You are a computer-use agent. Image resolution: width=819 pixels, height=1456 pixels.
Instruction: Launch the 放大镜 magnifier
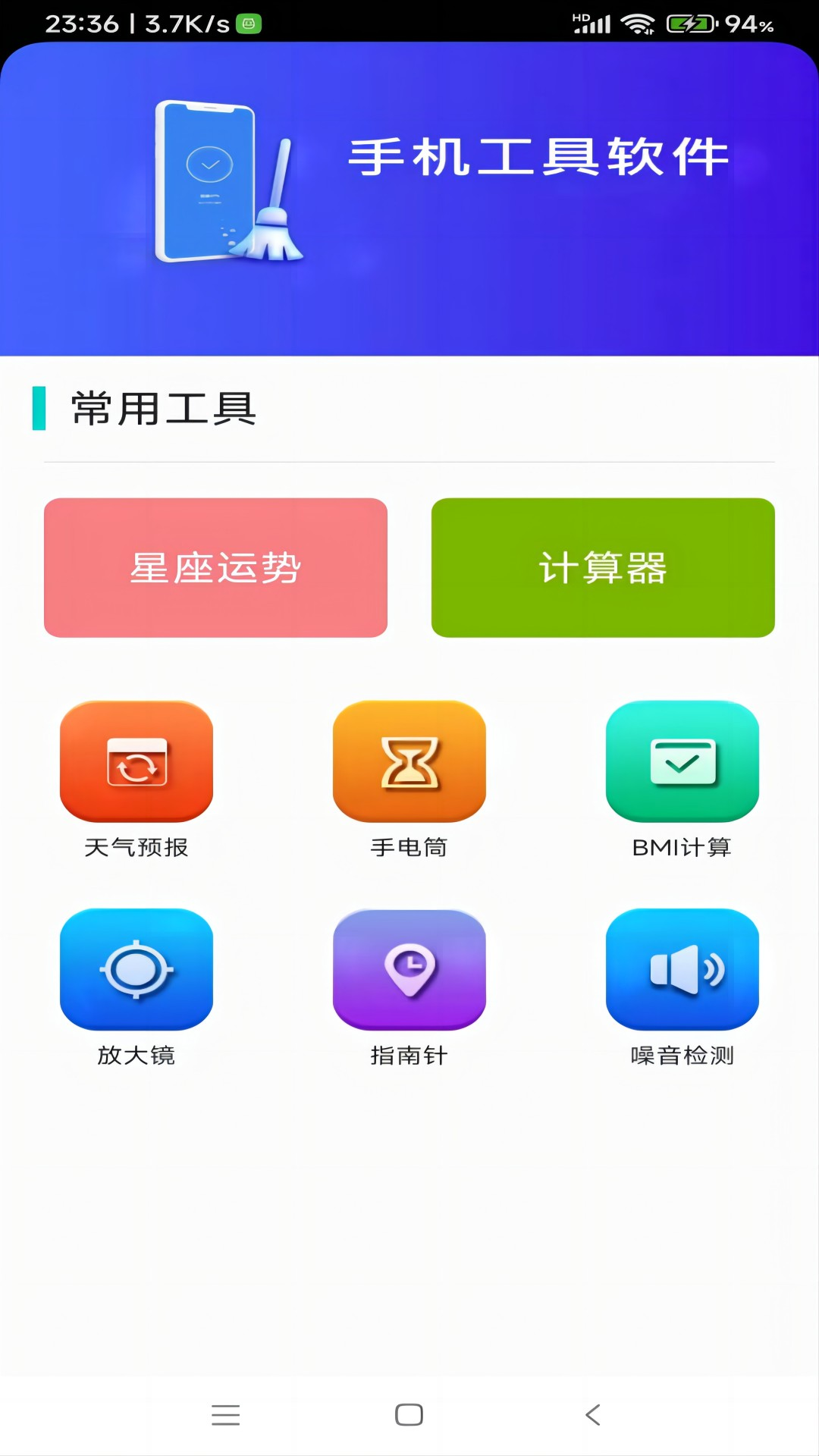click(x=136, y=970)
